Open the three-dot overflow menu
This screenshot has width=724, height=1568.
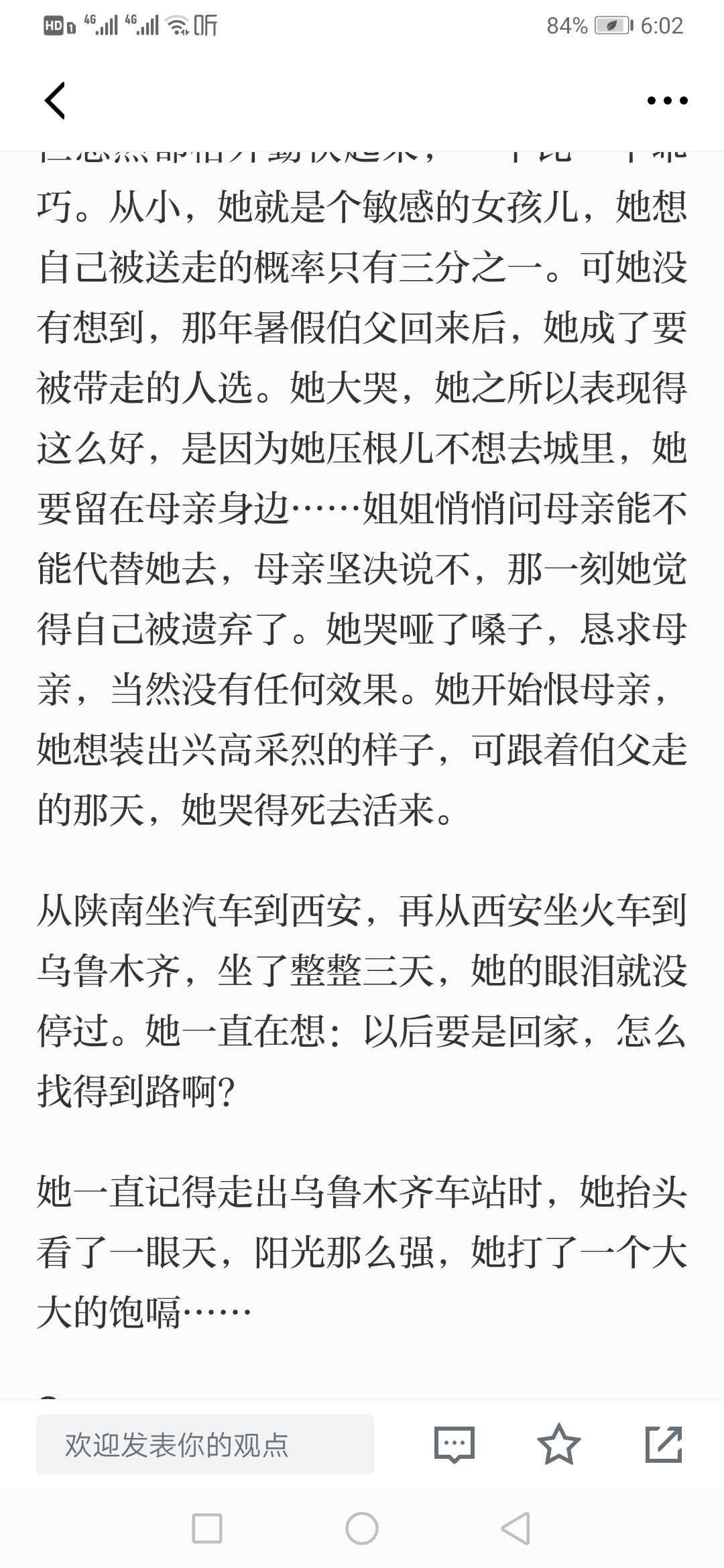point(667,101)
